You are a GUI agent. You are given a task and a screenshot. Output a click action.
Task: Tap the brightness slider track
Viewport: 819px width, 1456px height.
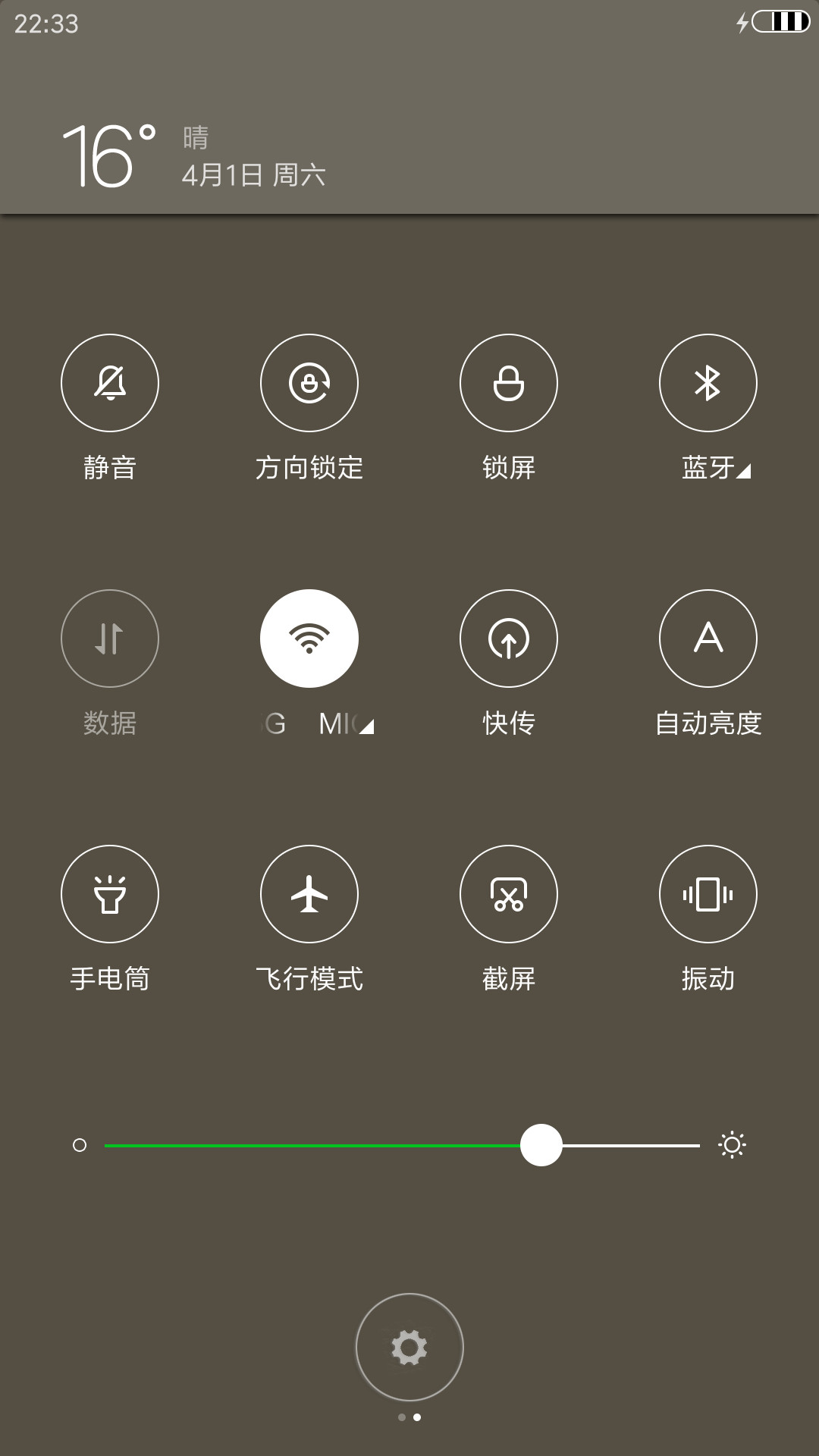click(402, 1145)
